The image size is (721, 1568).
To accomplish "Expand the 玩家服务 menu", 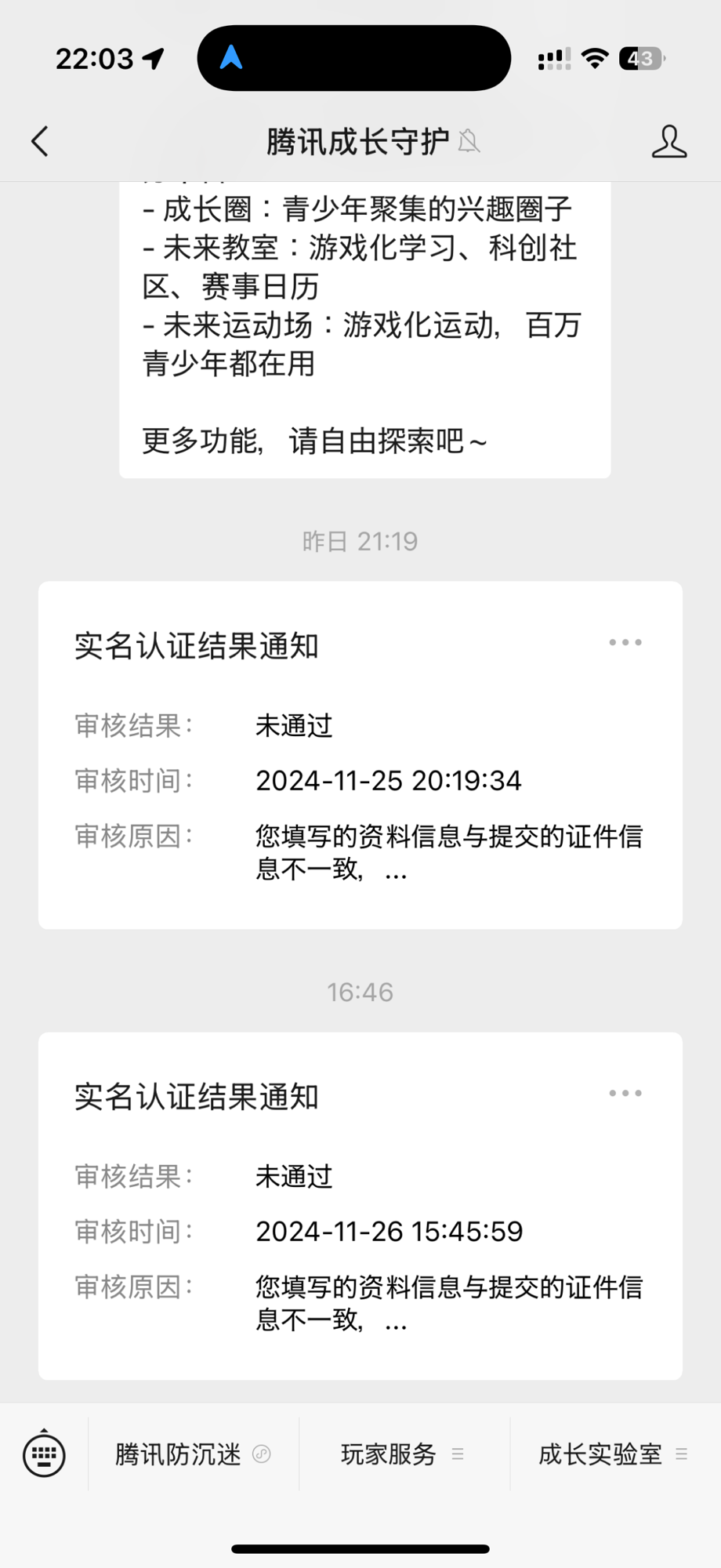I will (x=404, y=1454).
